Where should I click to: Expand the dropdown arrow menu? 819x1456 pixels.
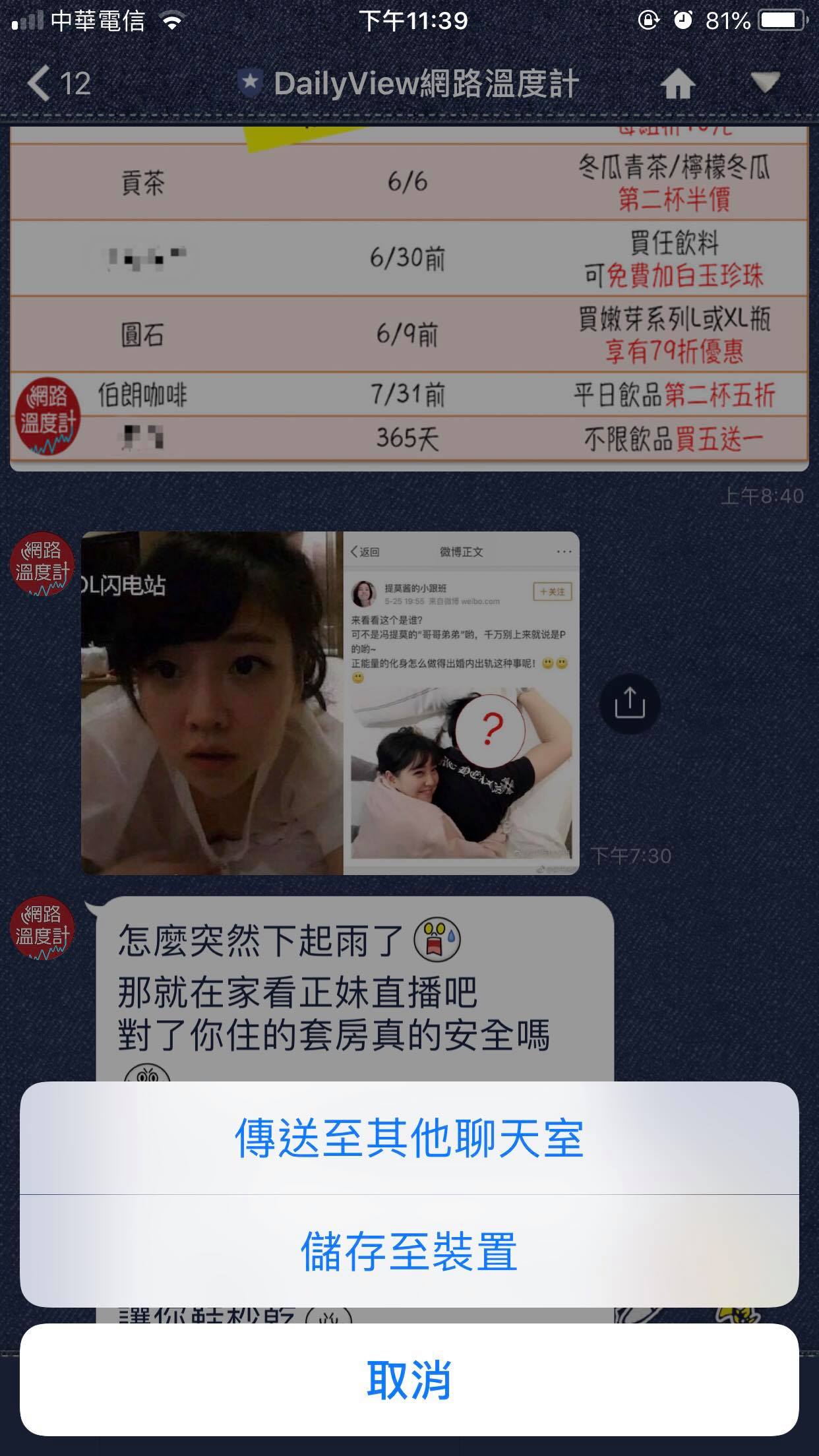pyautogui.click(x=765, y=82)
